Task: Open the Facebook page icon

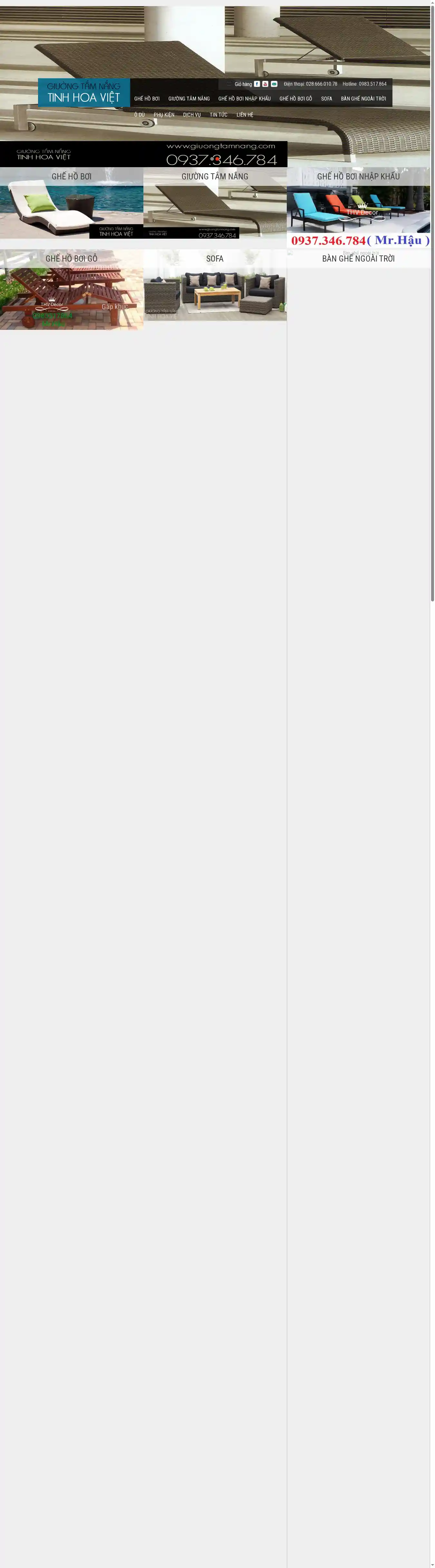Action: (257, 84)
